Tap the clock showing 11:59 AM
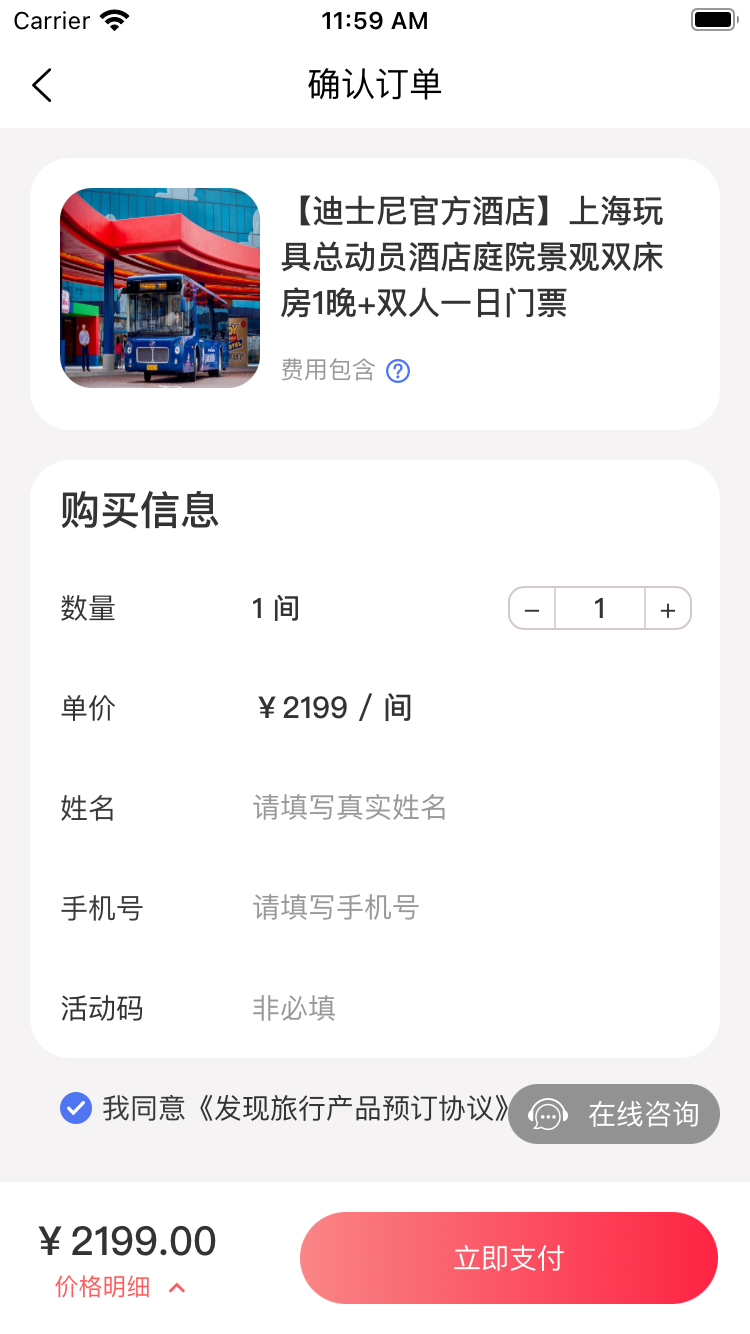Image resolution: width=750 pixels, height=1334 pixels. [375, 20]
